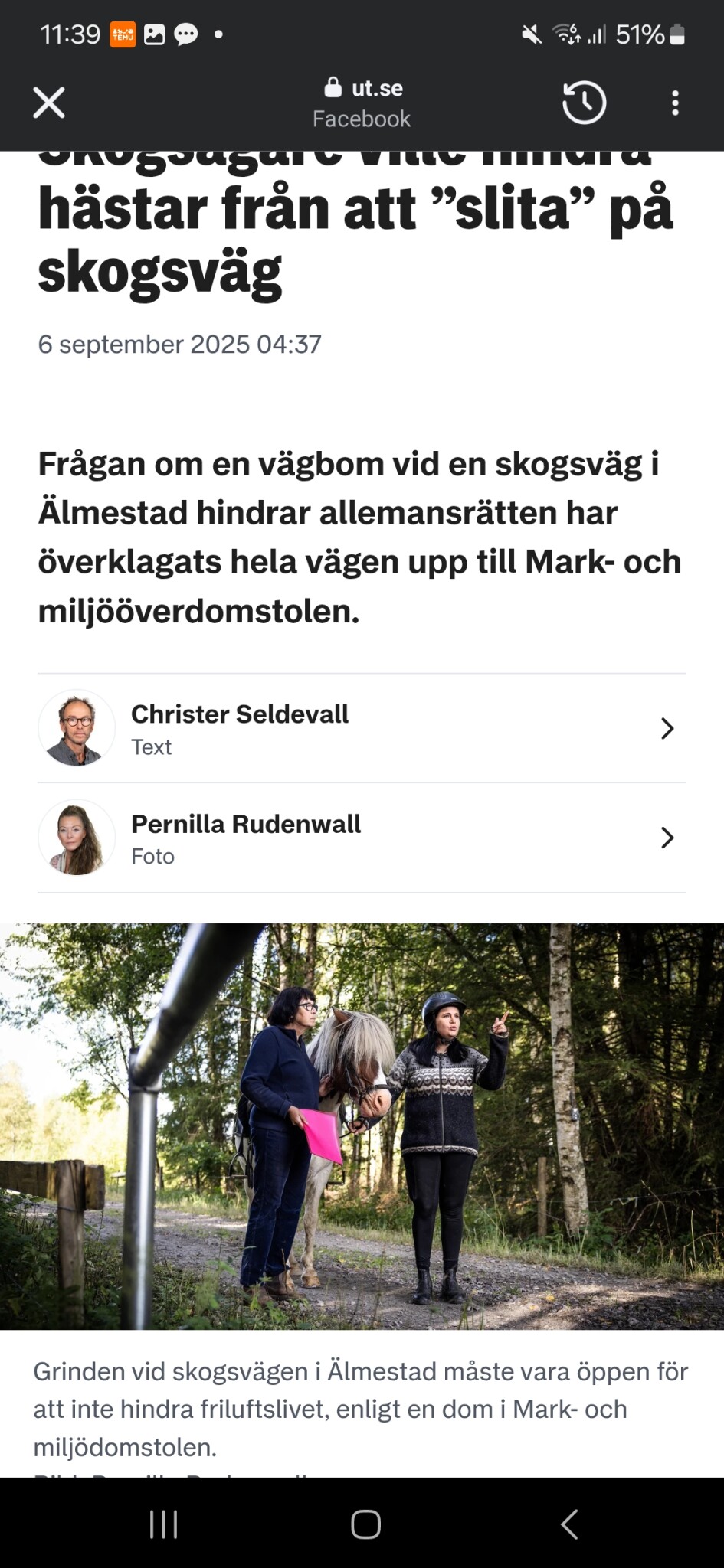The image size is (724, 1568).
Task: Open the browsing history clock icon
Action: coord(584,103)
